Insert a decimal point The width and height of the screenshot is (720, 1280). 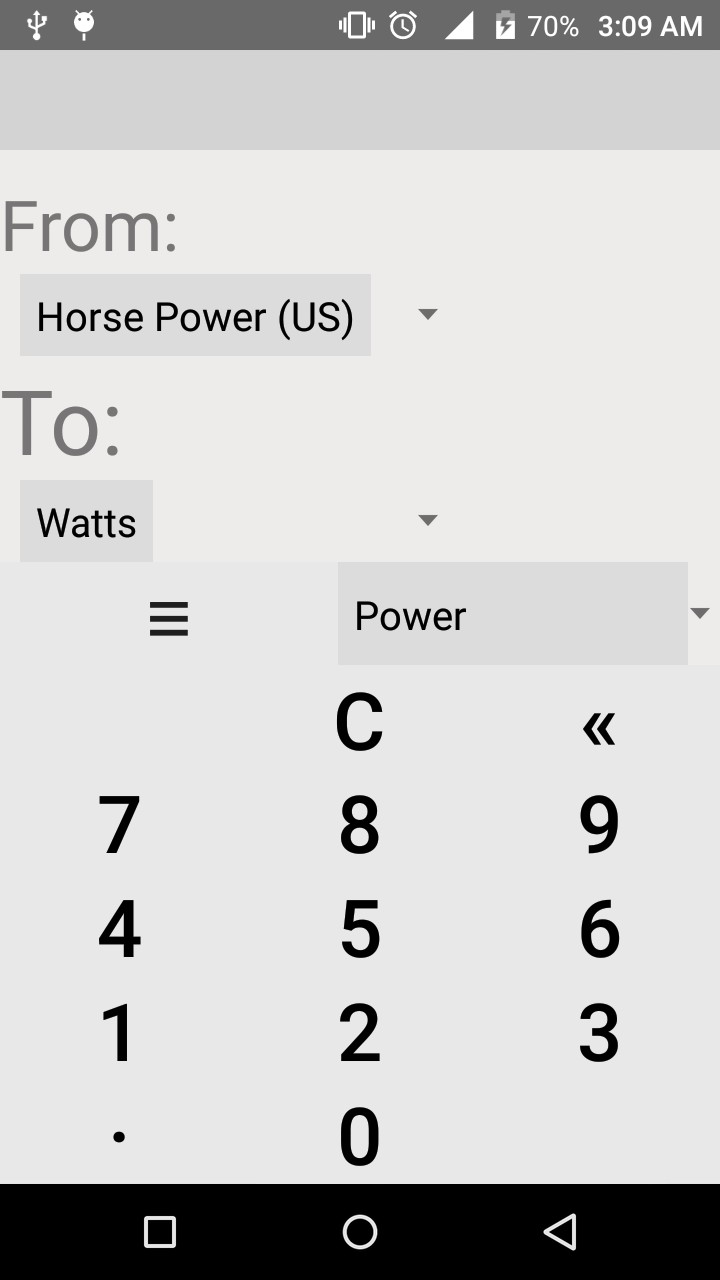pyautogui.click(x=119, y=1137)
